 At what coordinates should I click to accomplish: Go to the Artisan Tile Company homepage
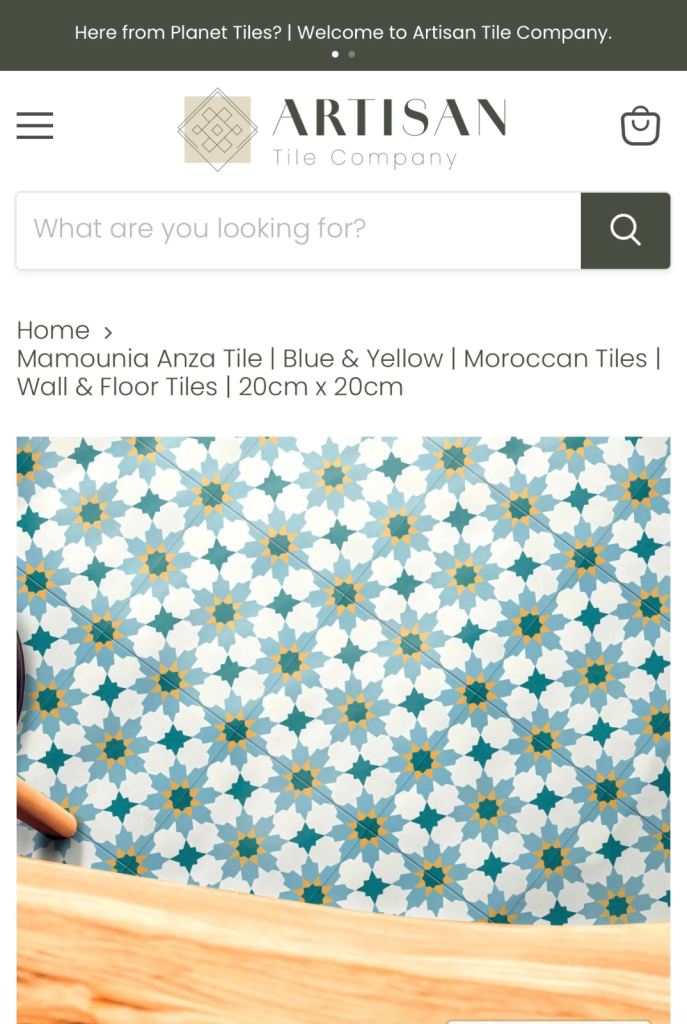(342, 129)
